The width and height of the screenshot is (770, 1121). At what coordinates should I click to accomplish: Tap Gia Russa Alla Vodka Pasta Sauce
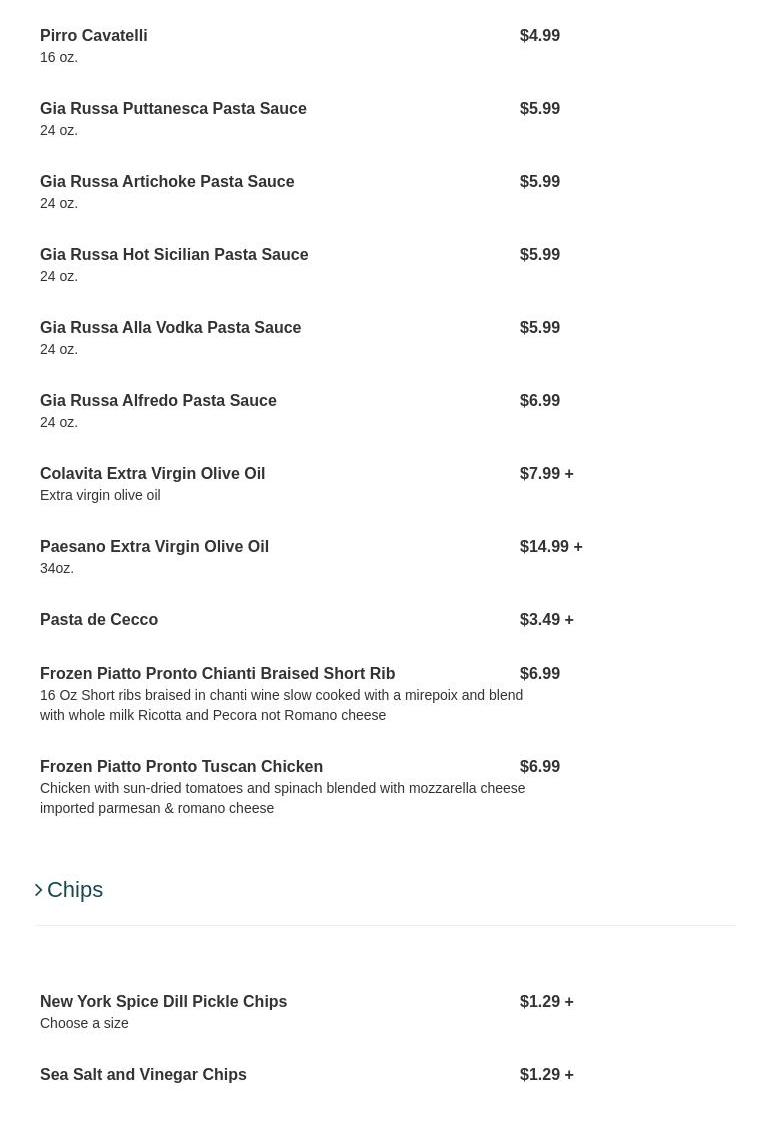coord(170,328)
